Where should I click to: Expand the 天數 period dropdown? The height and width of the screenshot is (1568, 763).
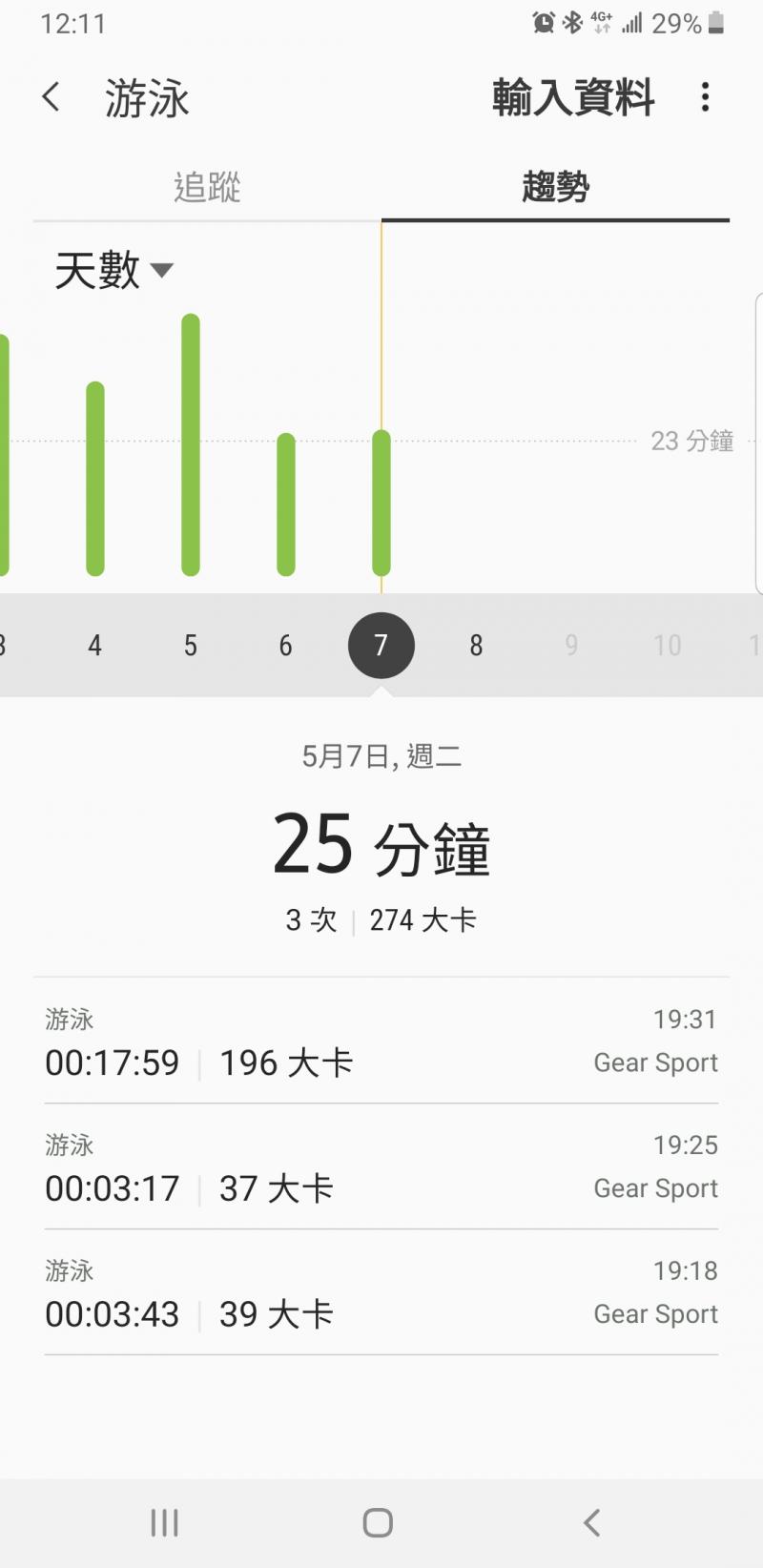pyautogui.click(x=113, y=271)
